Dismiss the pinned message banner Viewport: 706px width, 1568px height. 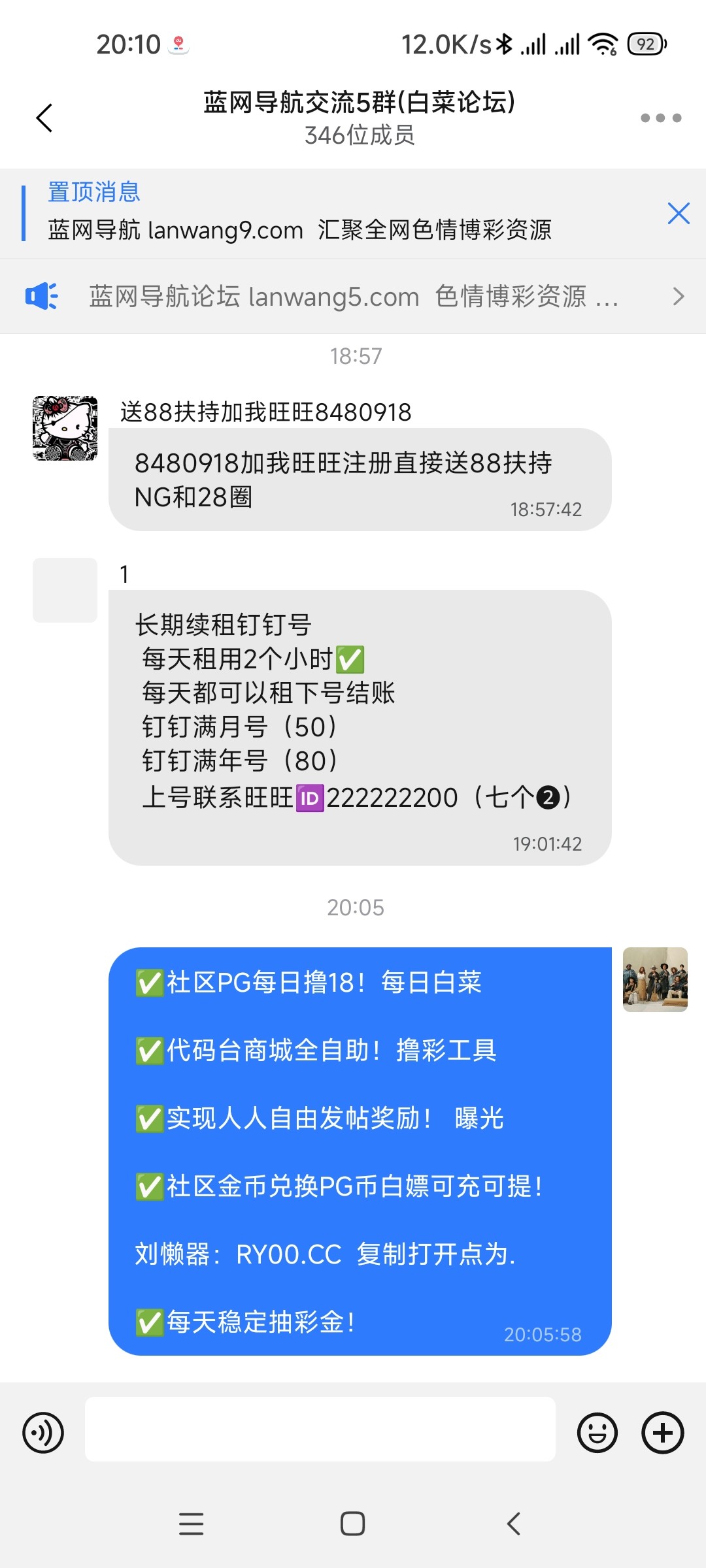[x=678, y=214]
